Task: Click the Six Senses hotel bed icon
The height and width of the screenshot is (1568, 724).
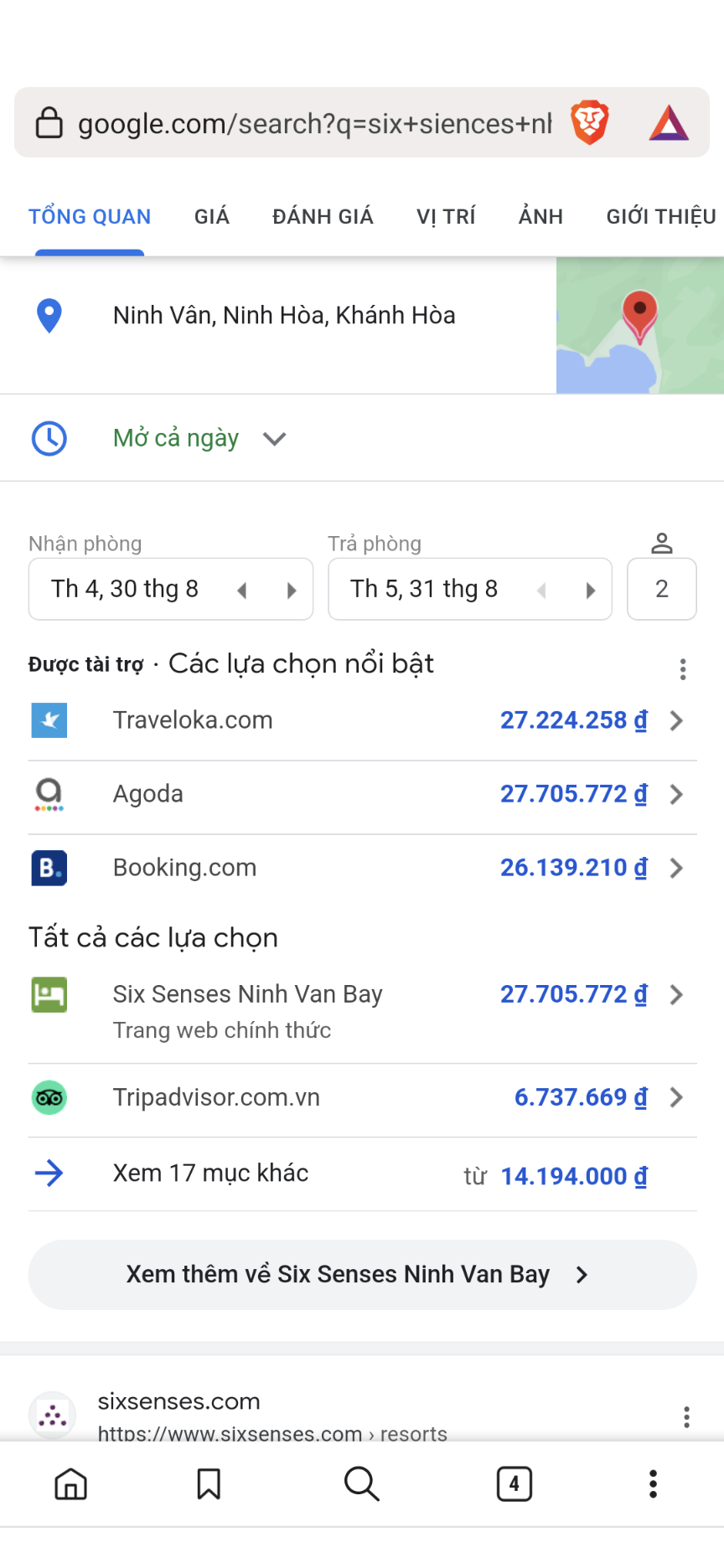Action: [49, 994]
